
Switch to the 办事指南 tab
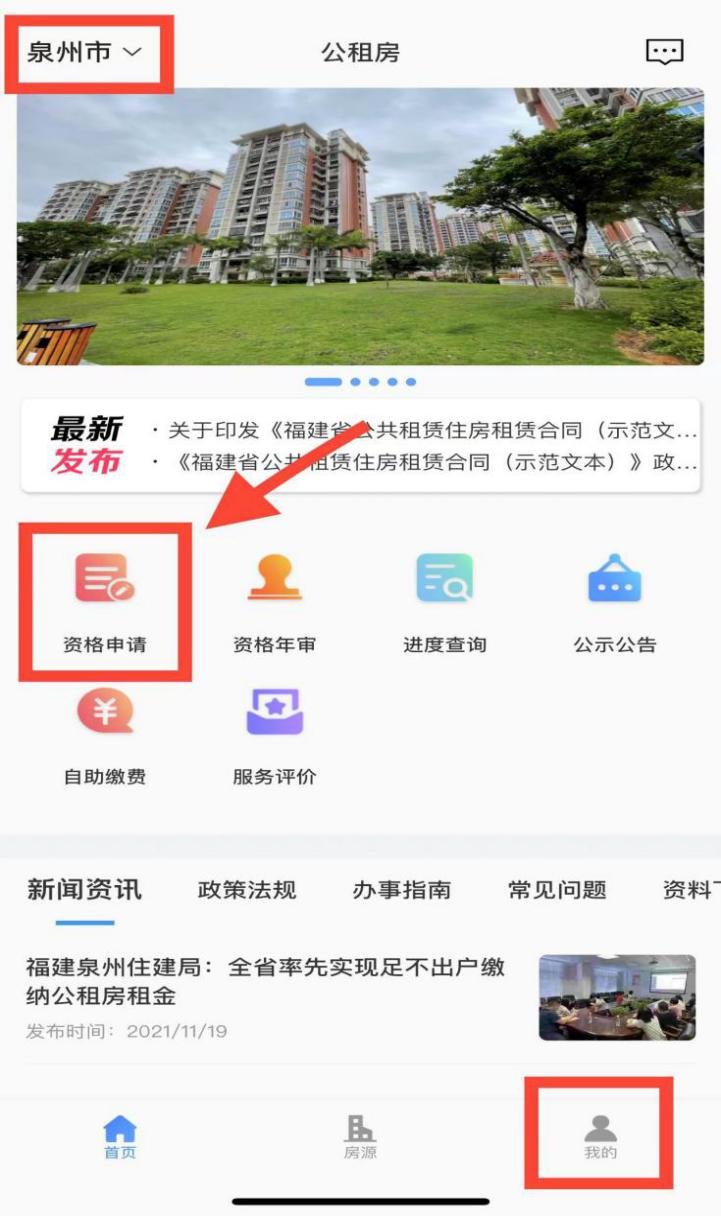[x=401, y=890]
